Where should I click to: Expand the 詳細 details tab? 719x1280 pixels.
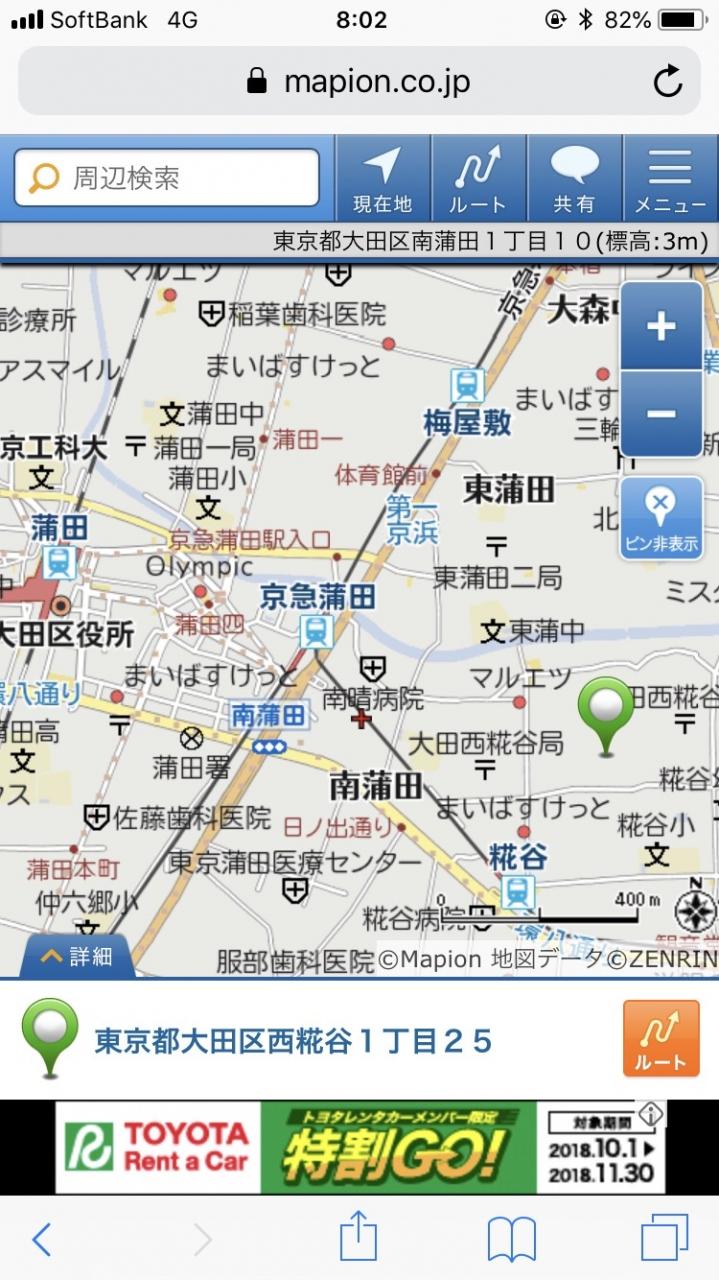[76, 956]
